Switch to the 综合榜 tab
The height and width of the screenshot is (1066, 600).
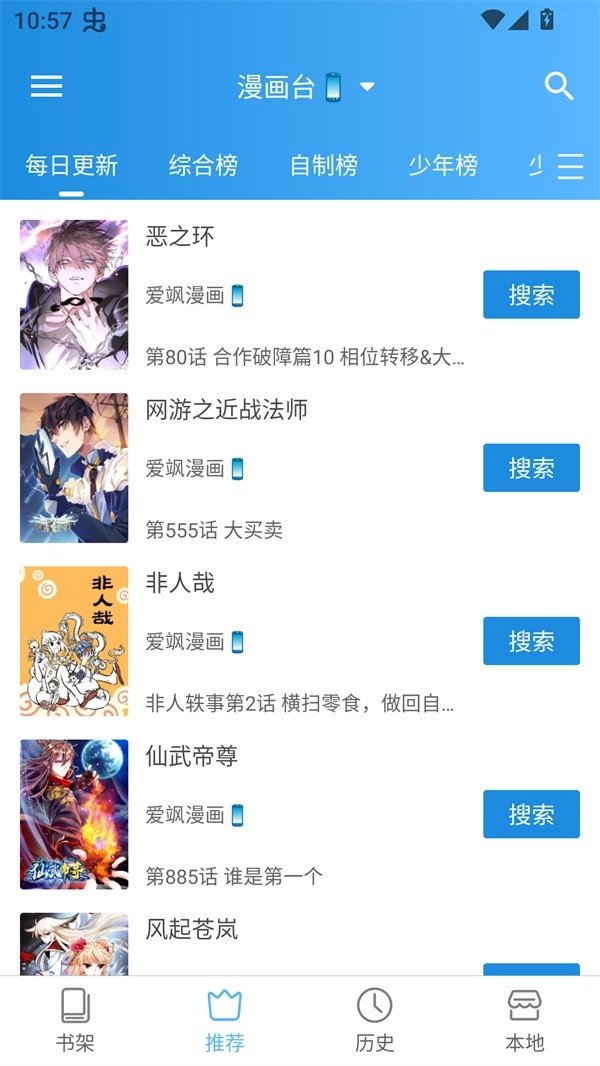click(203, 166)
